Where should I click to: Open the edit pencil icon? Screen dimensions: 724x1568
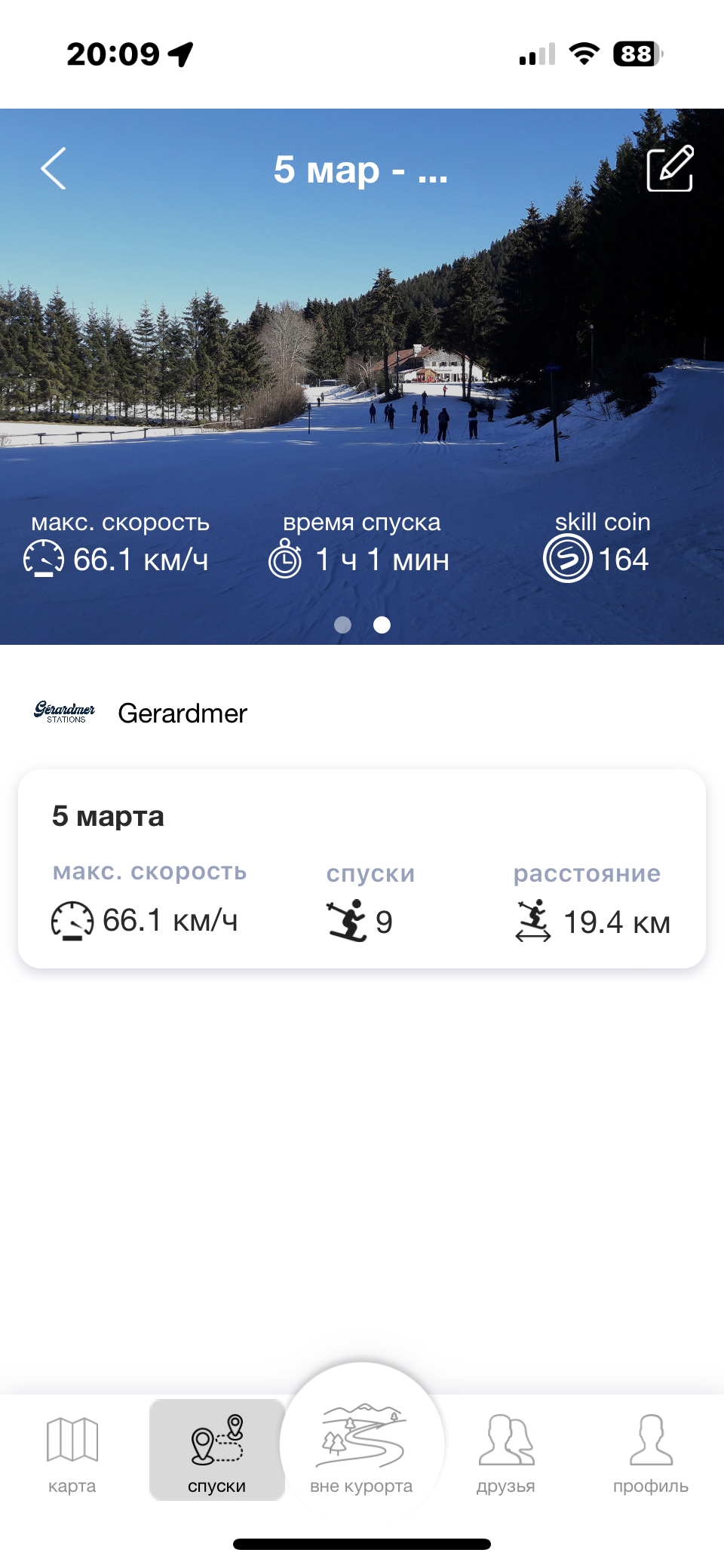670,169
